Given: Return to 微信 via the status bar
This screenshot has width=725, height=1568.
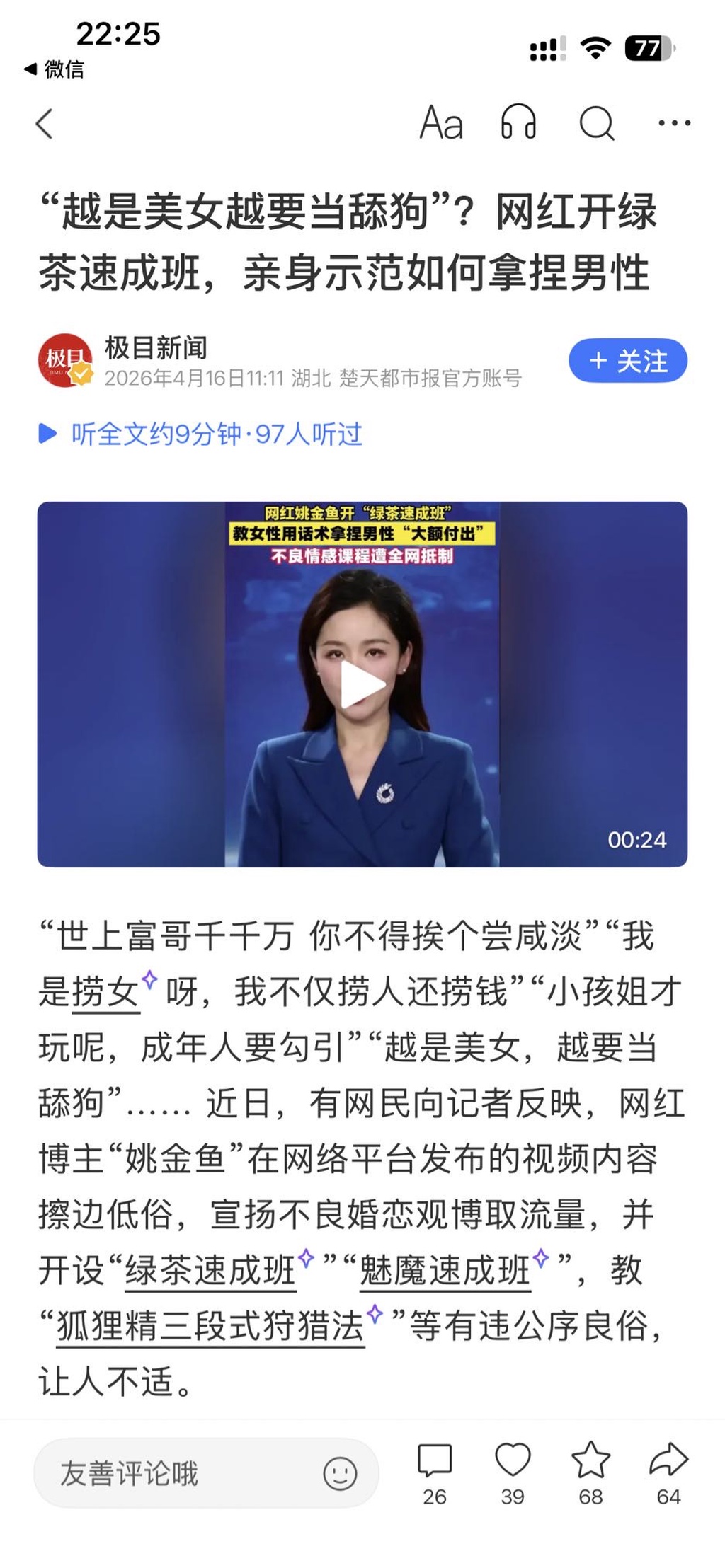Looking at the screenshot, I should pos(55,69).
